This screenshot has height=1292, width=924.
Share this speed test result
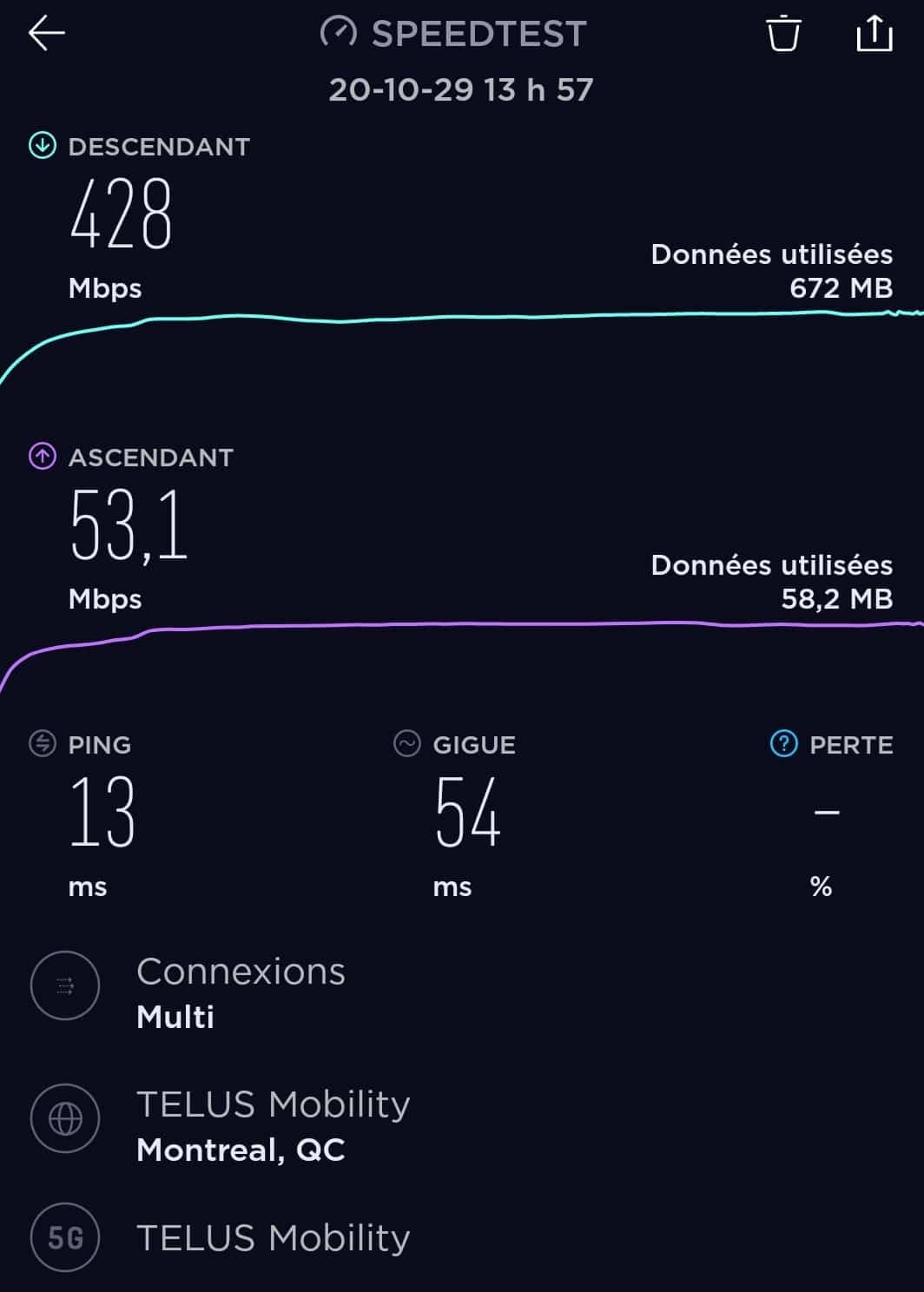pyautogui.click(x=874, y=34)
